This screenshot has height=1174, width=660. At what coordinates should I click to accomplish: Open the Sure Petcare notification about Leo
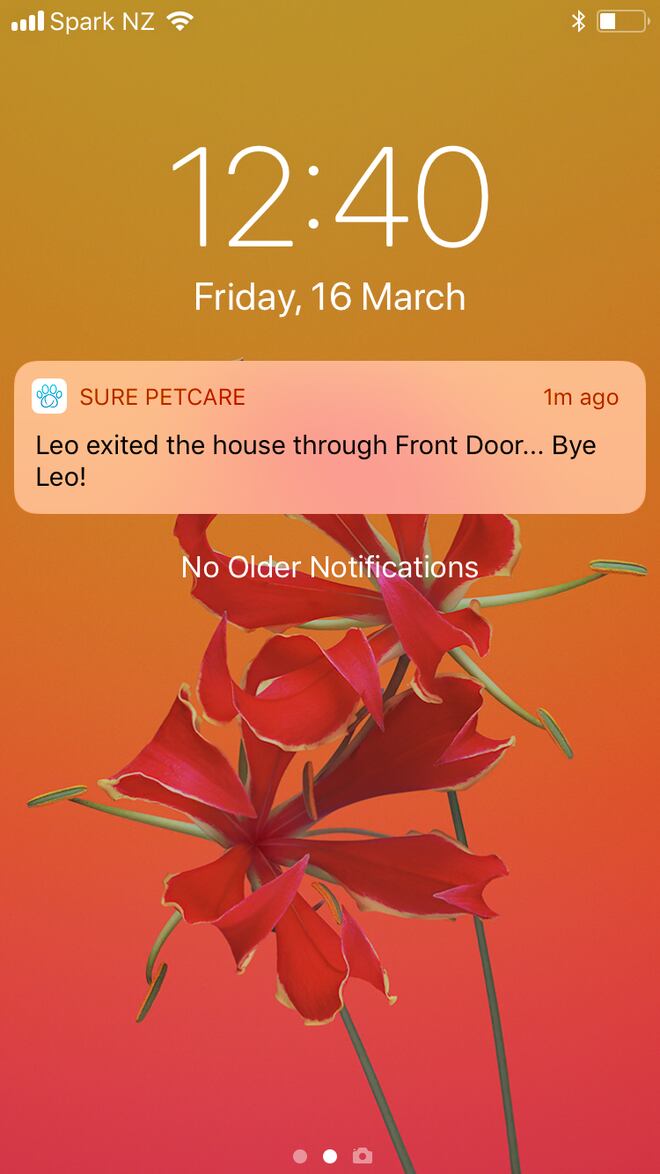(x=330, y=437)
